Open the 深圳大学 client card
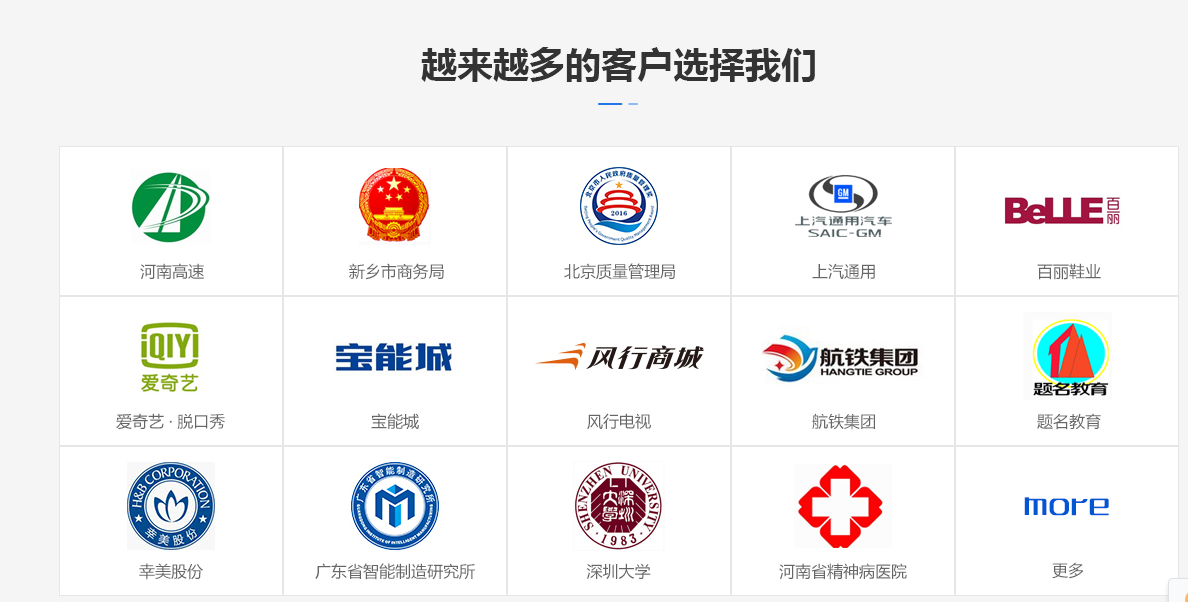 pyautogui.click(x=619, y=521)
